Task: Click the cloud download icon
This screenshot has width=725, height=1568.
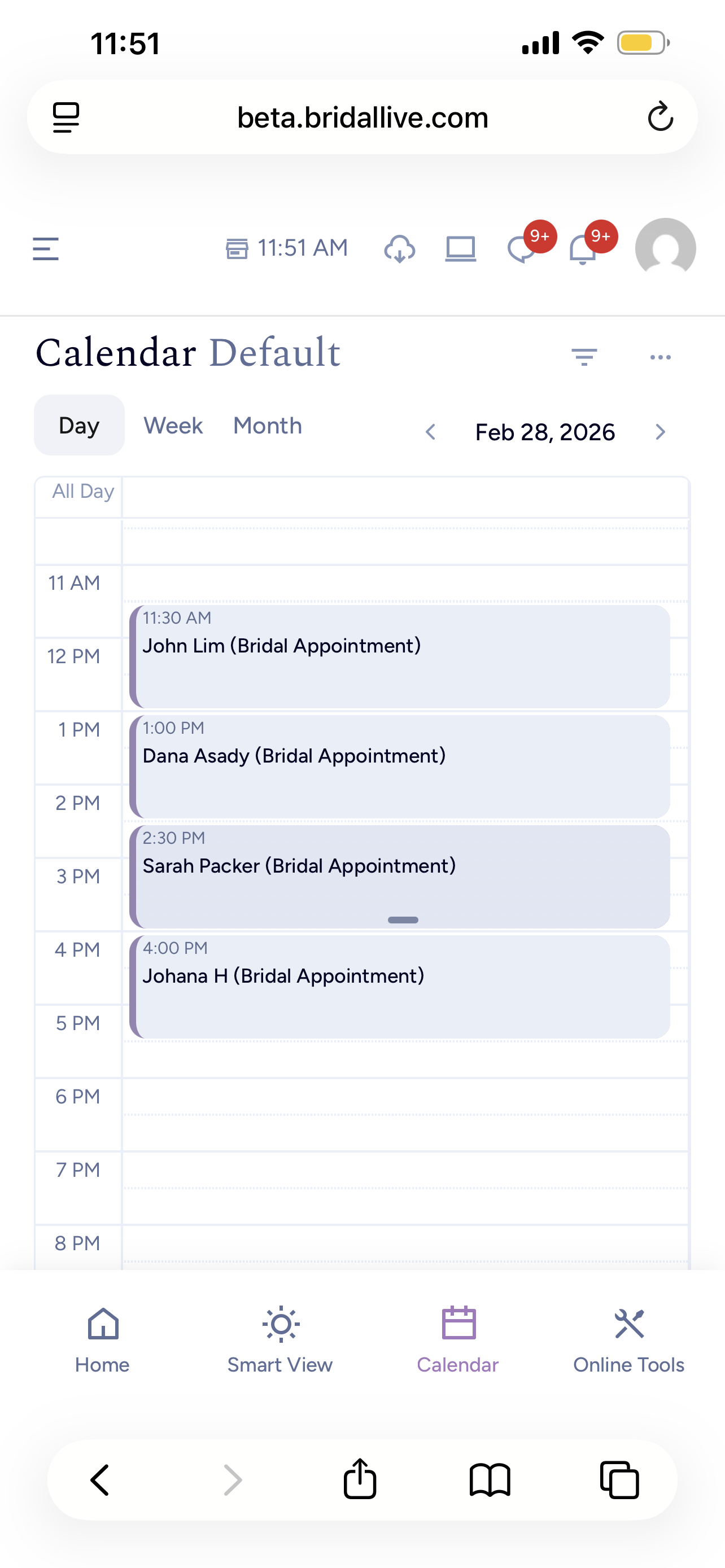Action: [x=399, y=248]
